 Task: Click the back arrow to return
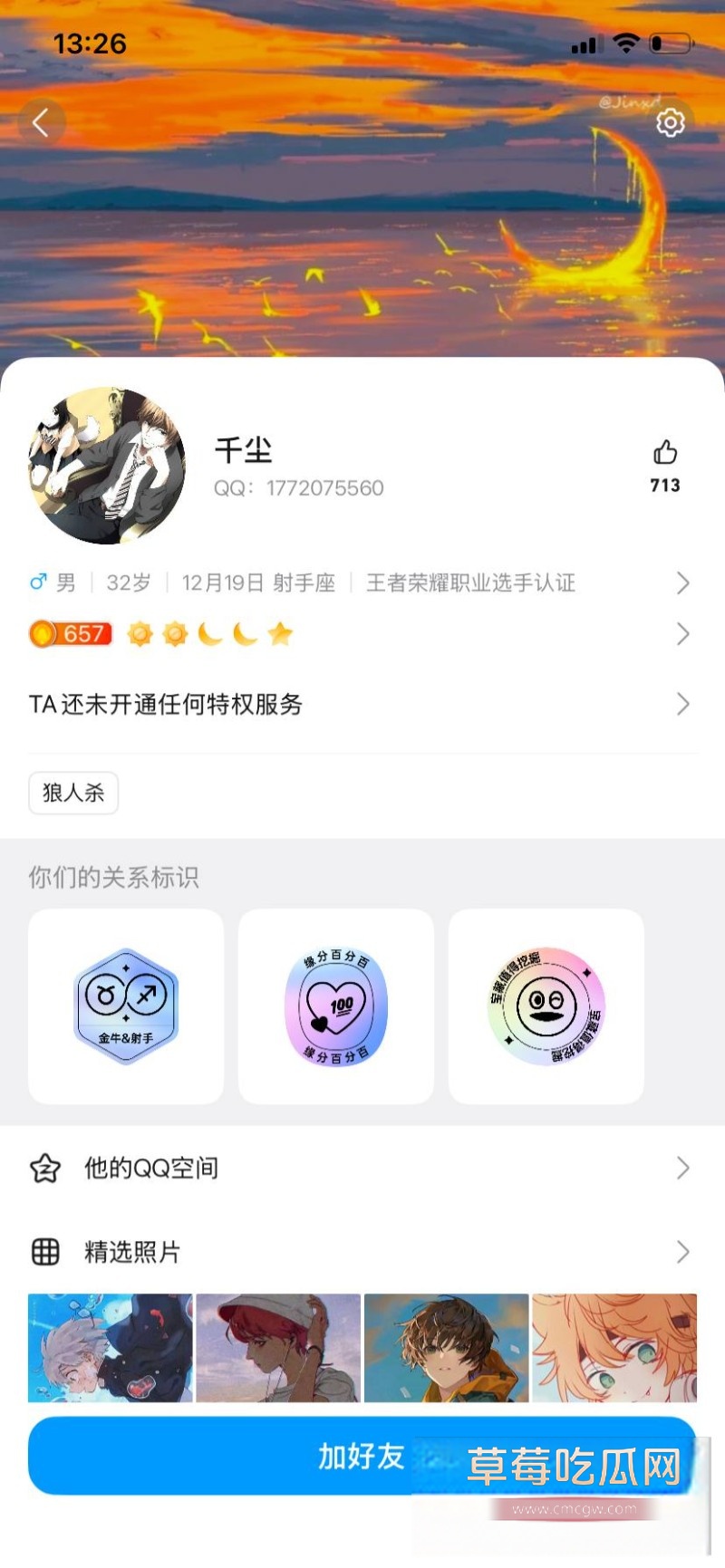43,121
